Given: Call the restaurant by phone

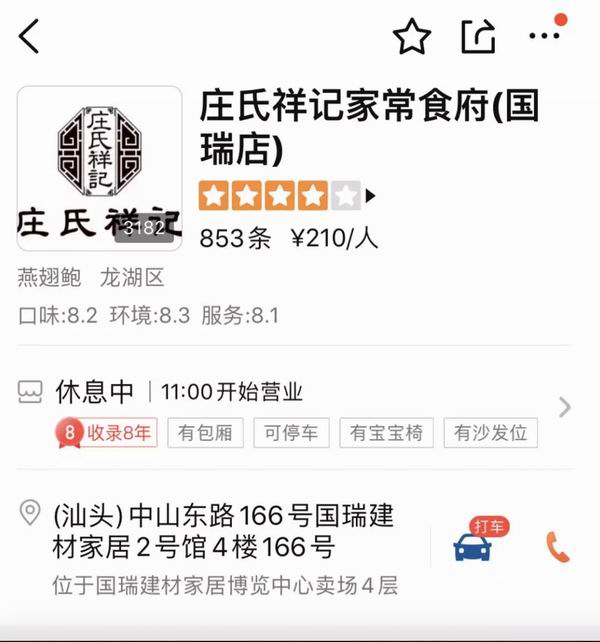Looking at the screenshot, I should click(x=557, y=546).
